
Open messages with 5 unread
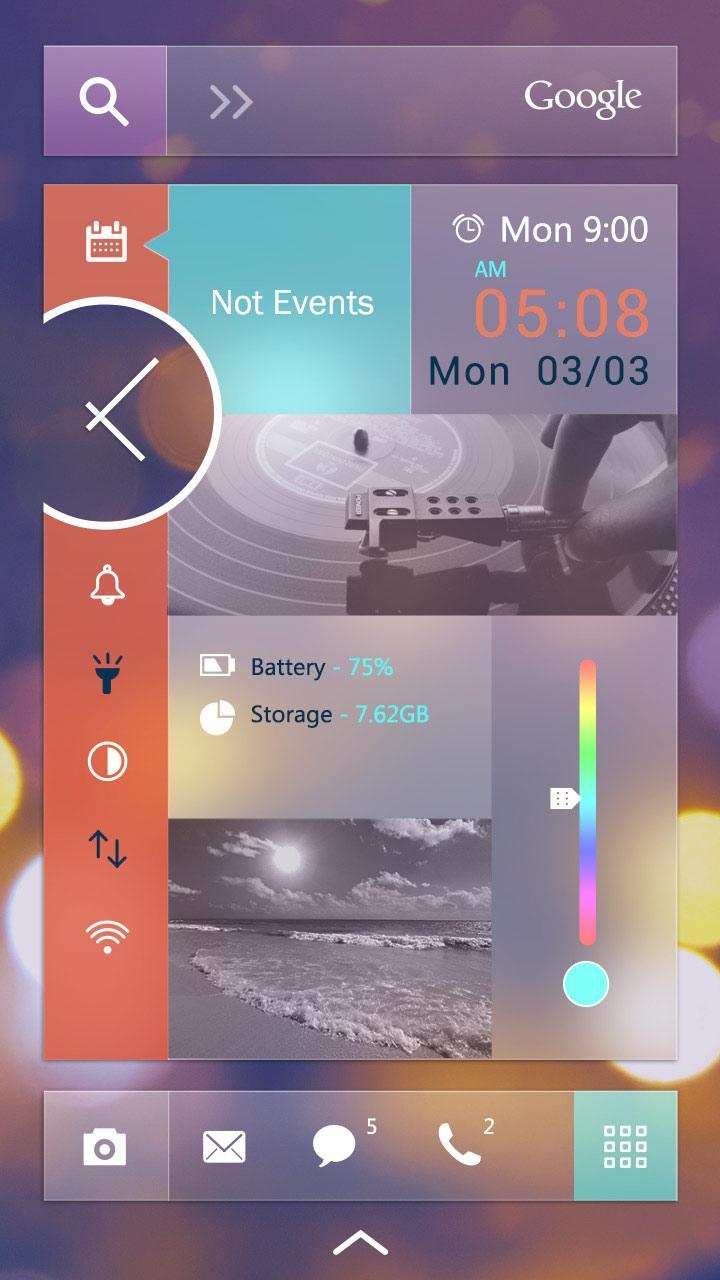pos(334,1146)
